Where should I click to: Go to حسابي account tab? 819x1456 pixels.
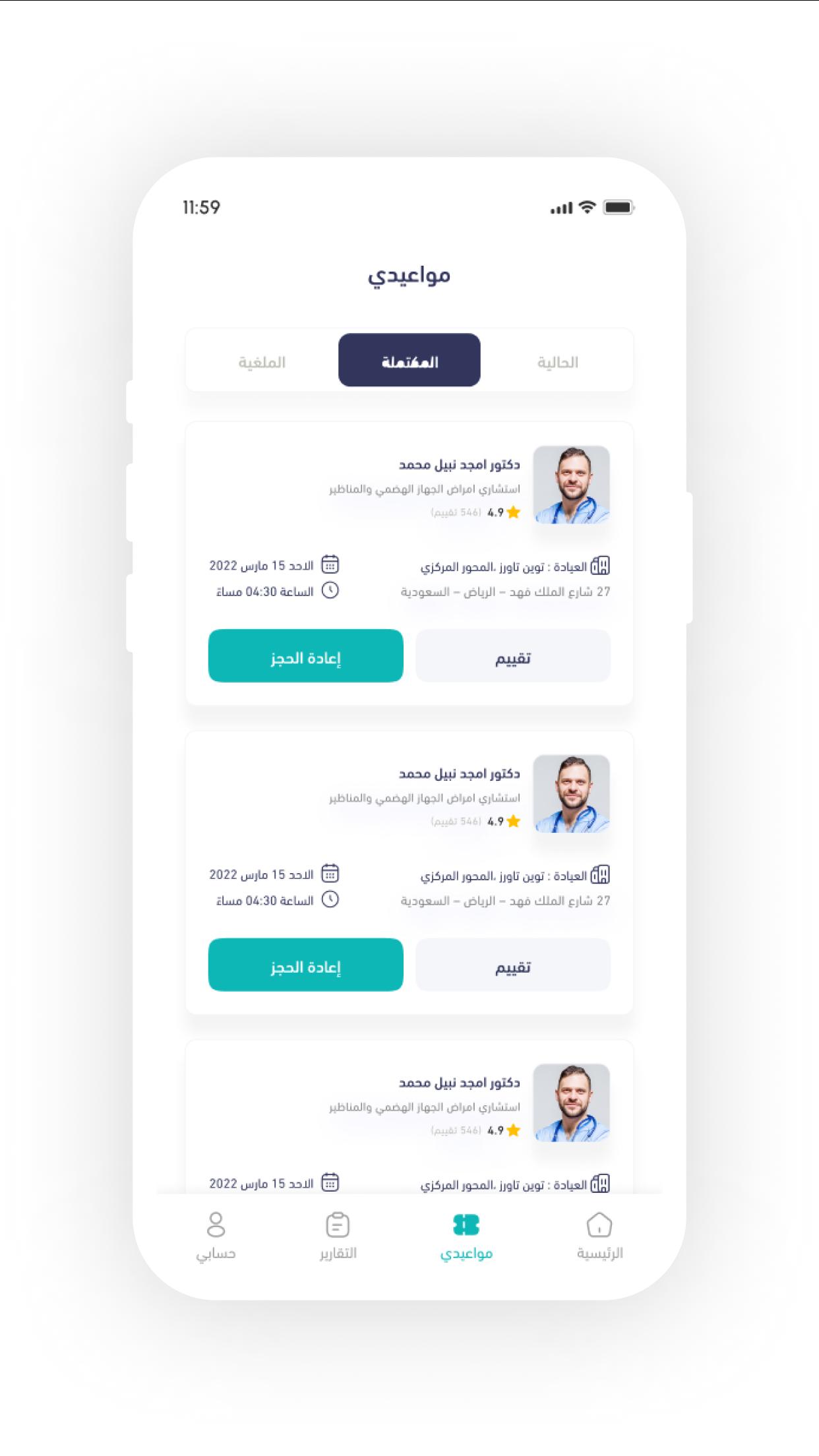pos(216,1236)
